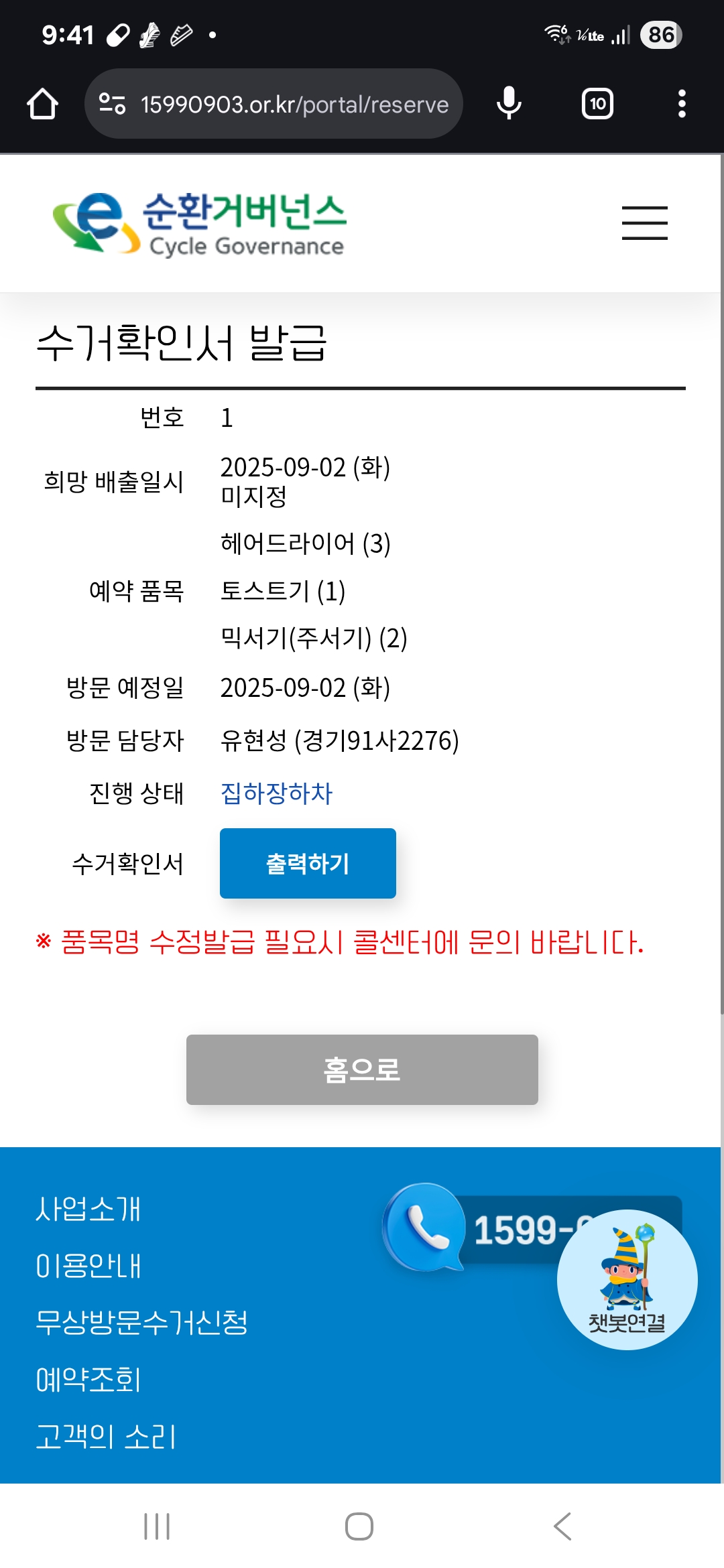This screenshot has width=724, height=1568.
Task: Tap the URL address bar
Action: pos(274,104)
